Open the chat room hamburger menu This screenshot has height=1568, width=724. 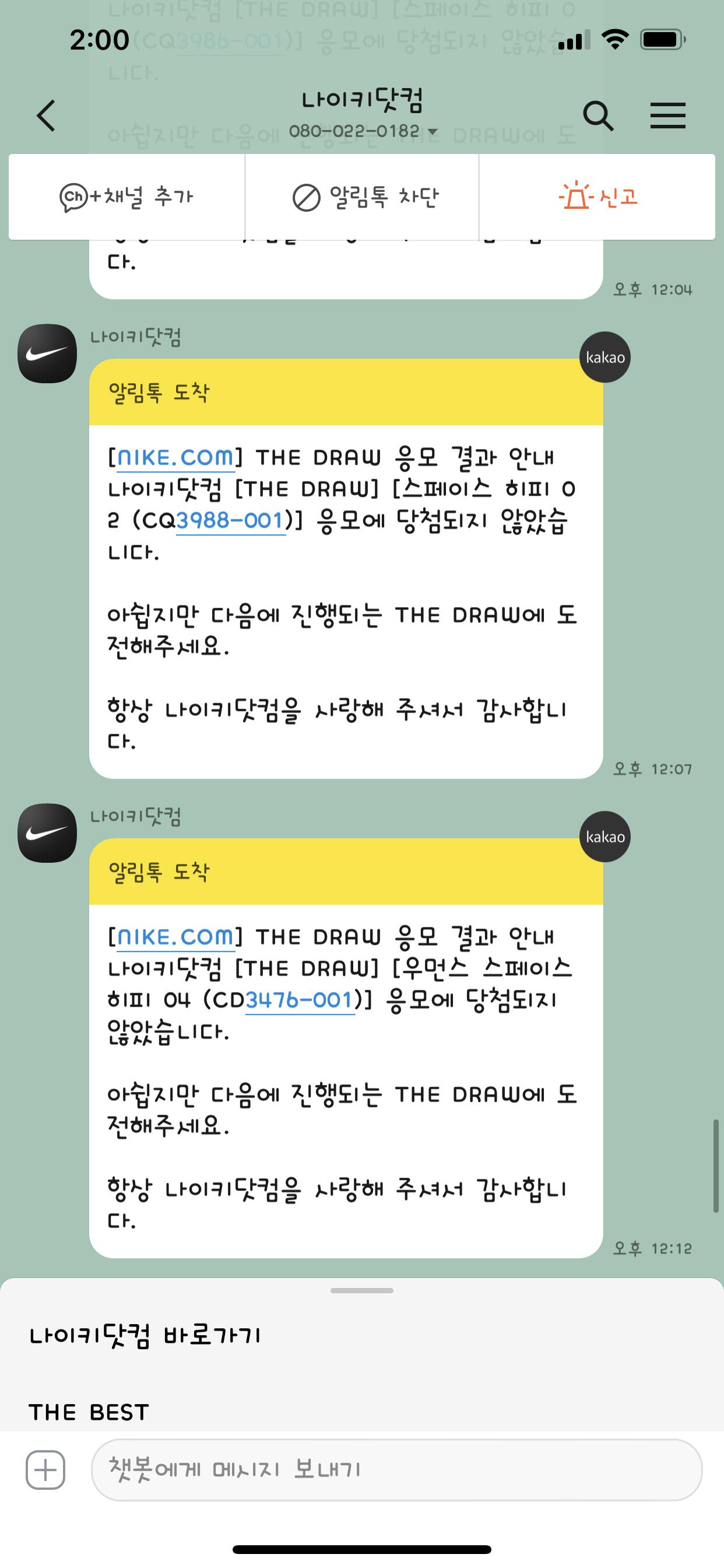[x=667, y=116]
